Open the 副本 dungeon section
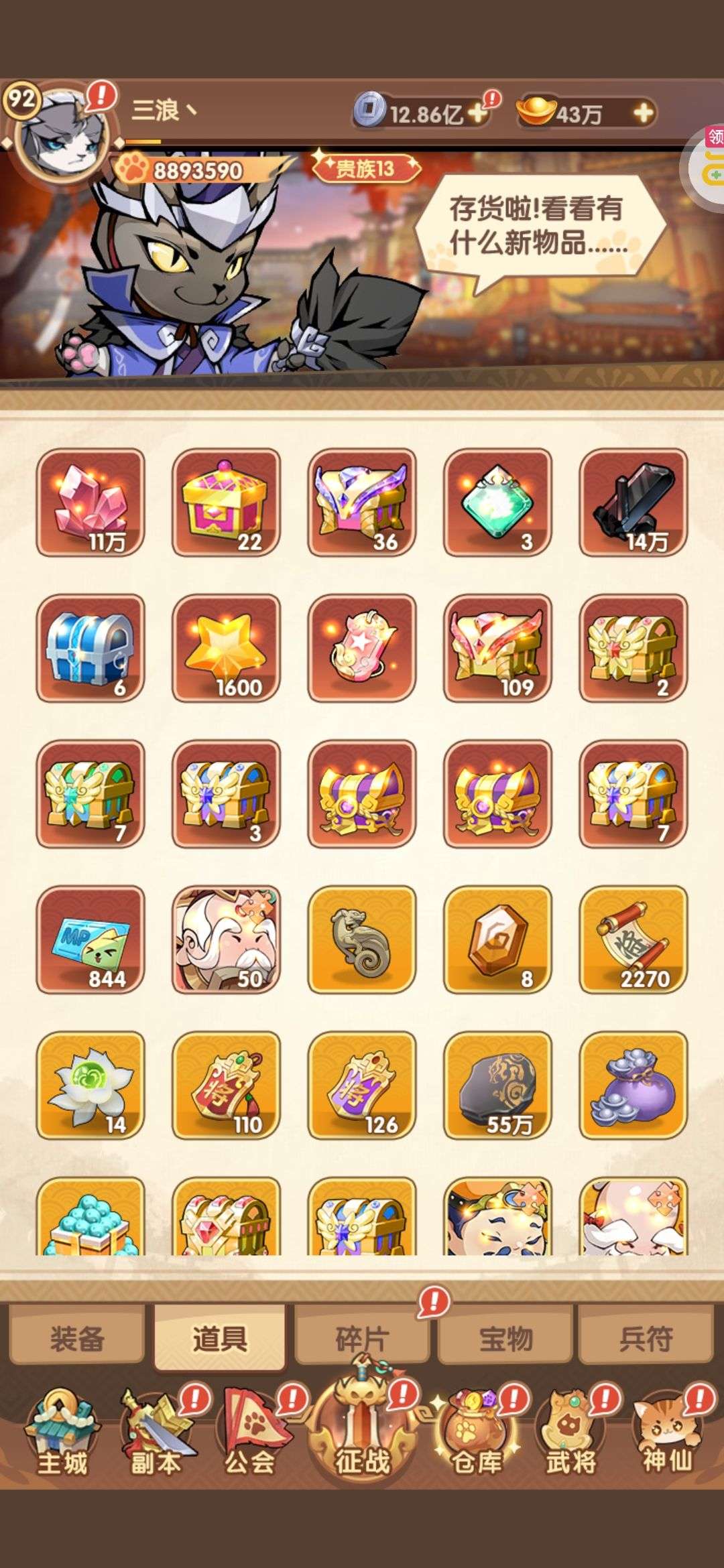 tap(157, 1433)
